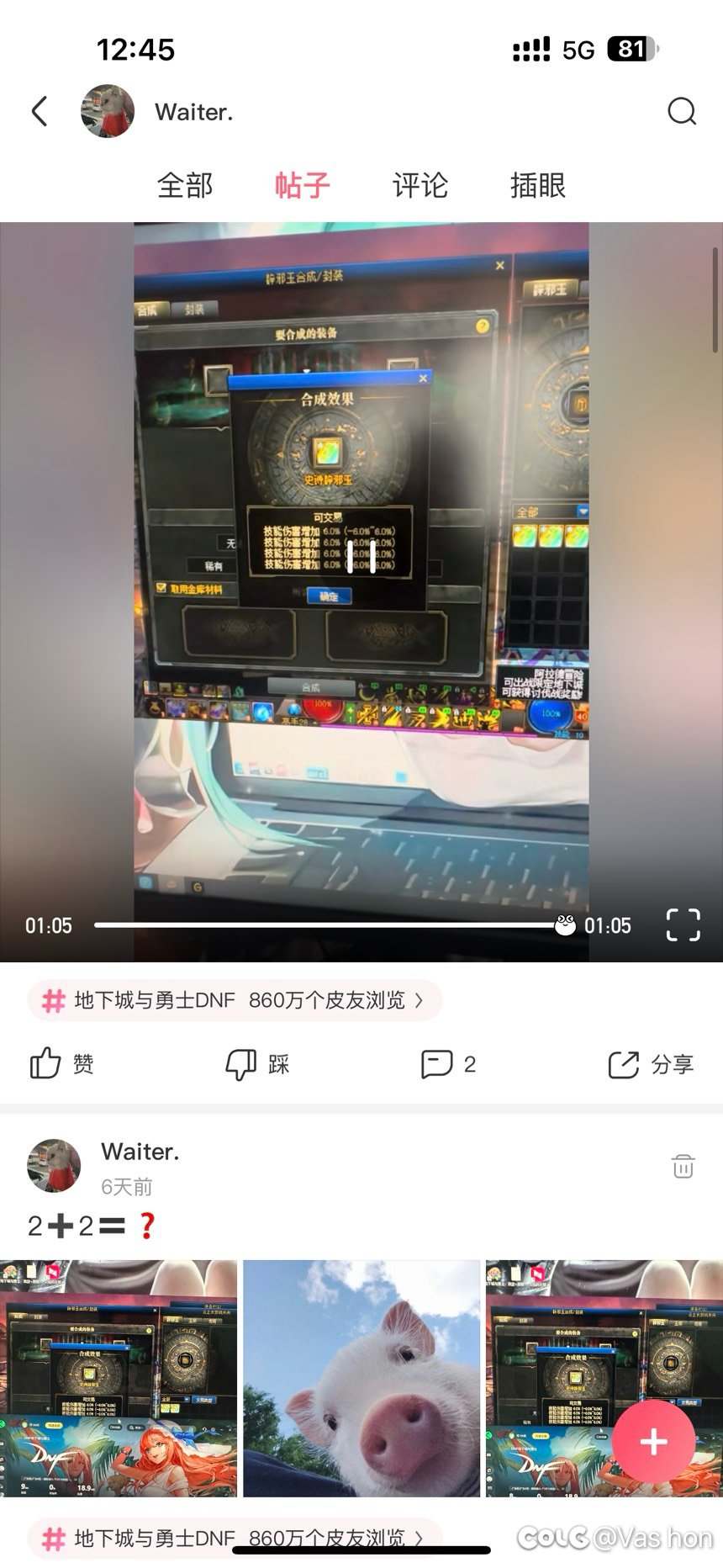Open the search magnifier icon
This screenshot has width=723, height=1568.
682,111
